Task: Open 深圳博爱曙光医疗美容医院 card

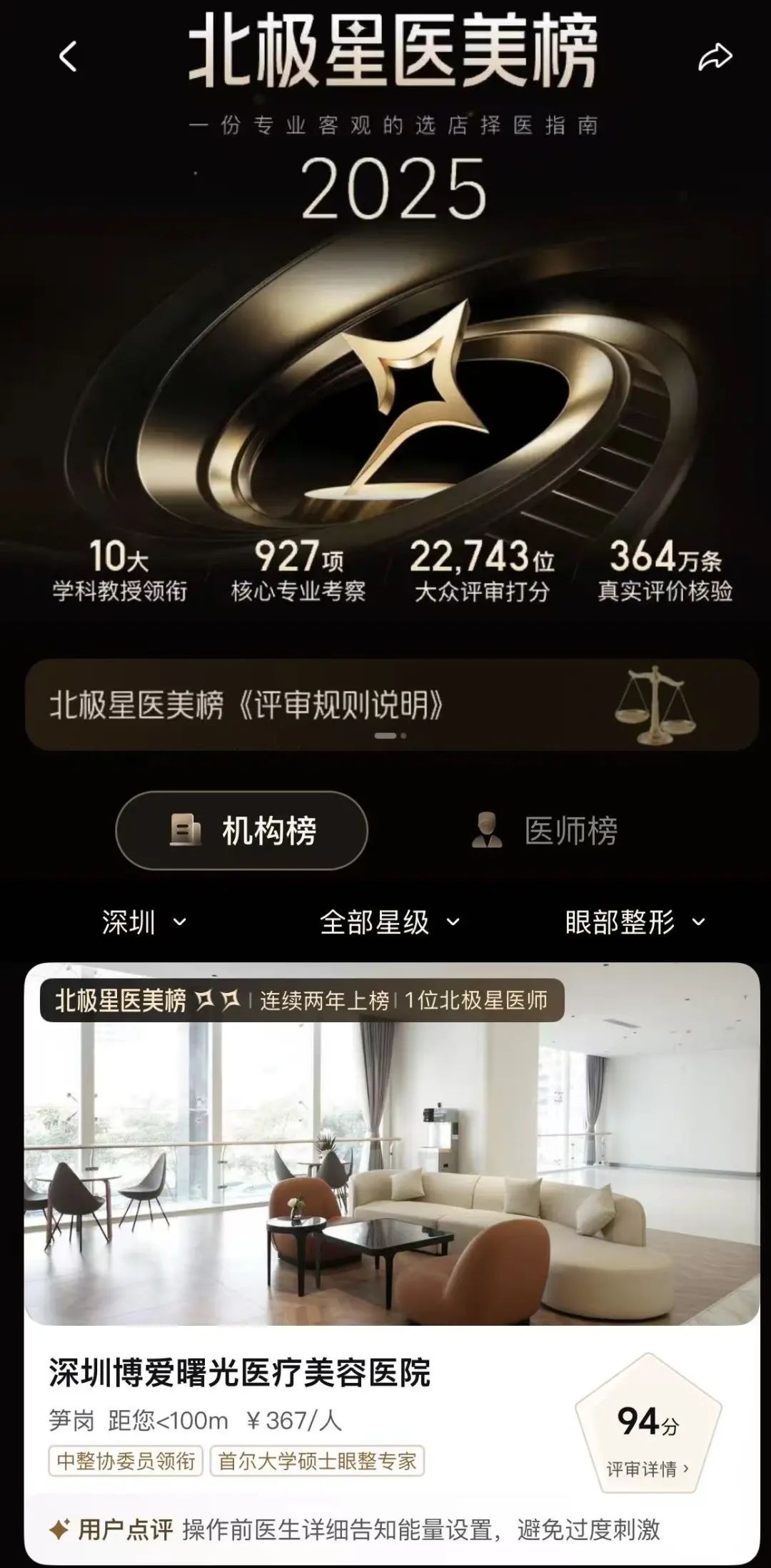Action: [x=240, y=1373]
